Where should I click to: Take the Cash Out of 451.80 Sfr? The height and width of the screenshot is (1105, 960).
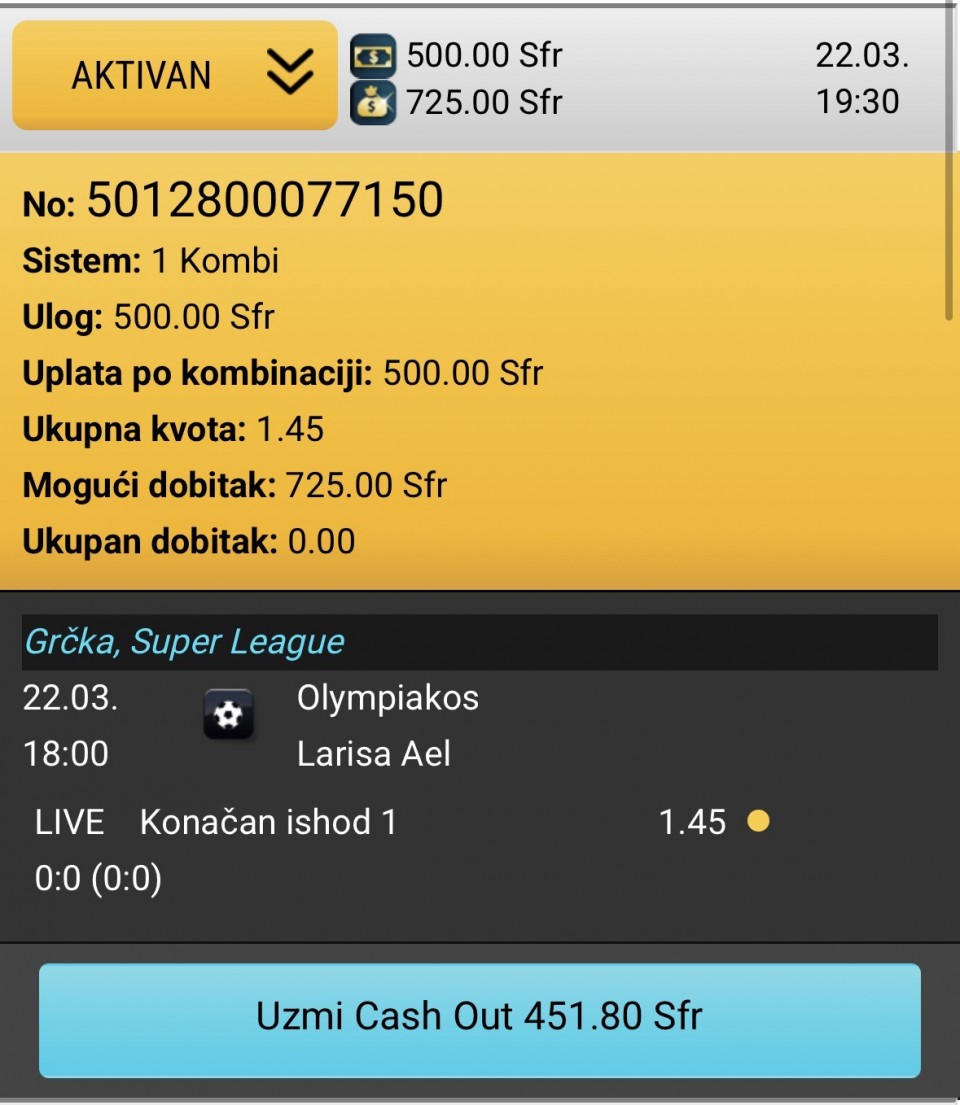pyautogui.click(x=479, y=1019)
